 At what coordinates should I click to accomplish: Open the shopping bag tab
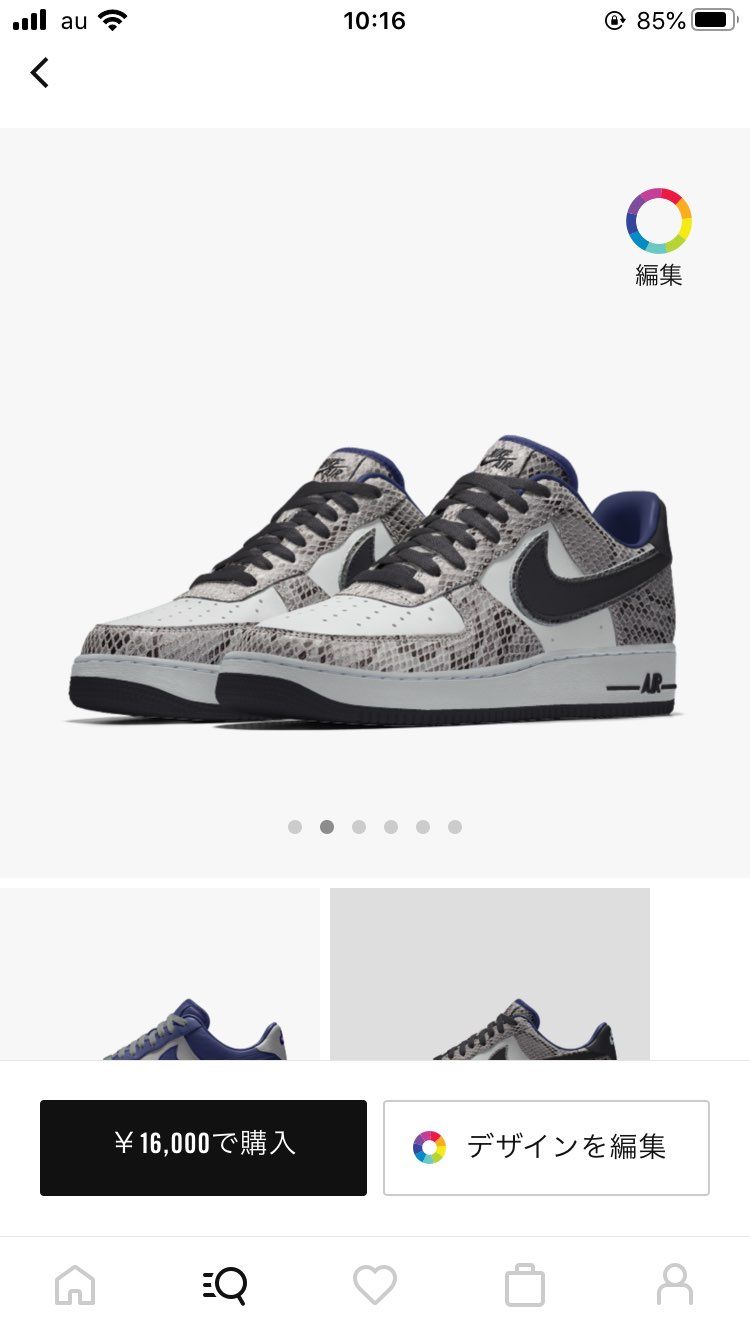tap(525, 1285)
